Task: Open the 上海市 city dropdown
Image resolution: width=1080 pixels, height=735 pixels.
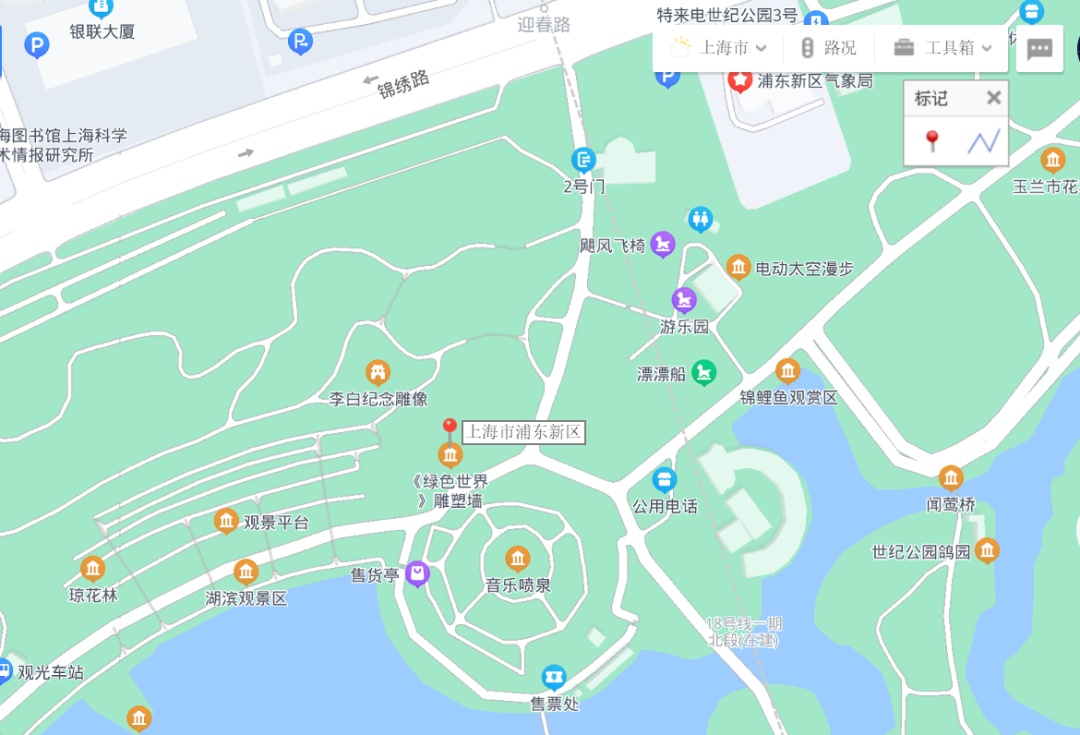Action: point(724,47)
